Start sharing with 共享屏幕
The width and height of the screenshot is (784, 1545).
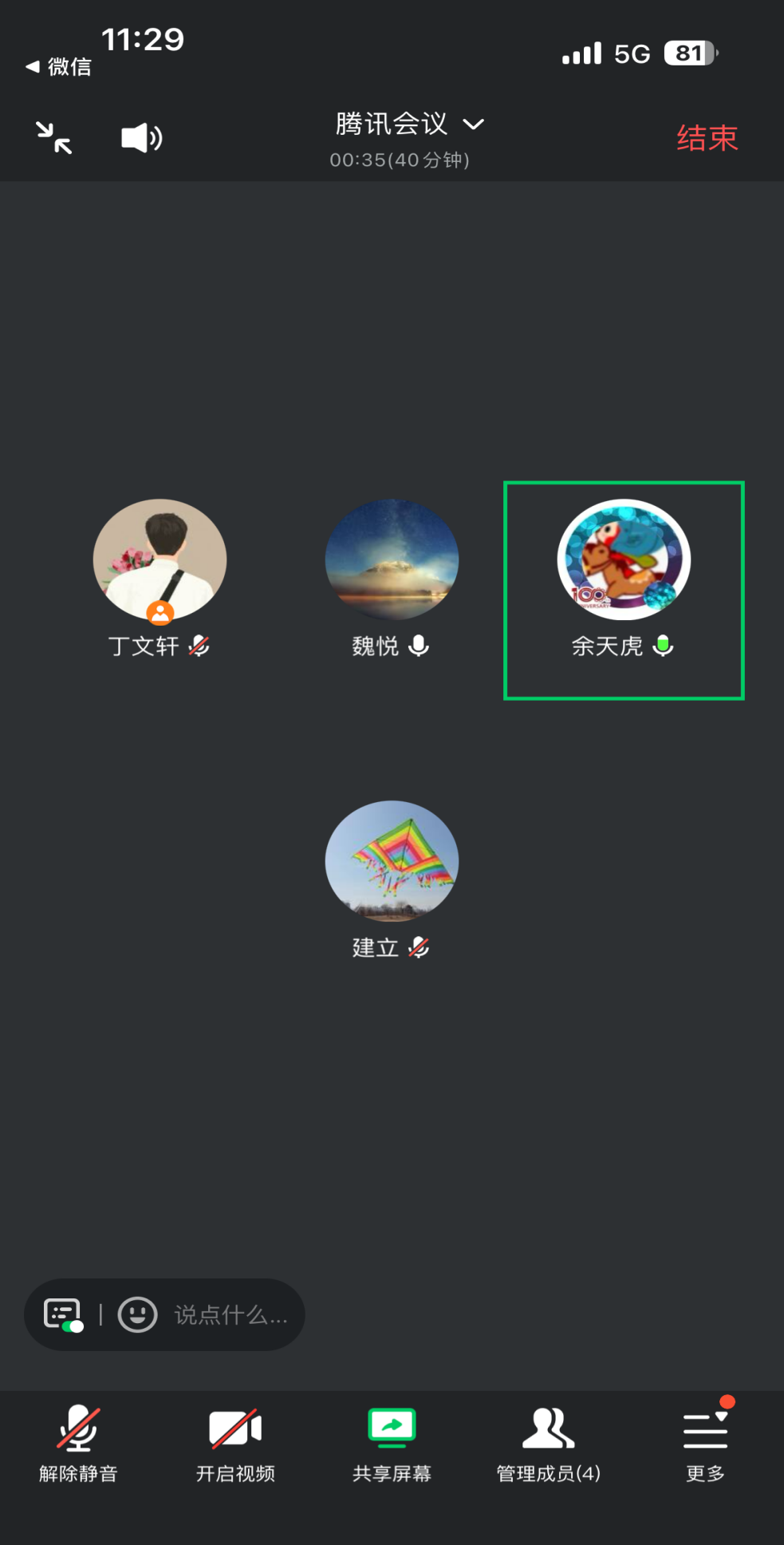(392, 1442)
